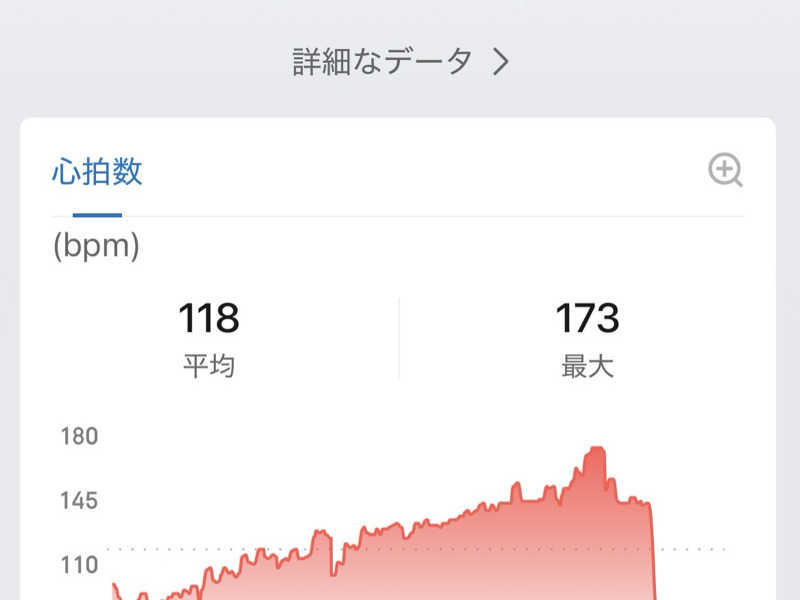This screenshot has height=600, width=800.
Task: Open the 詳細なデータ detailed data link
Action: pyautogui.click(x=400, y=62)
